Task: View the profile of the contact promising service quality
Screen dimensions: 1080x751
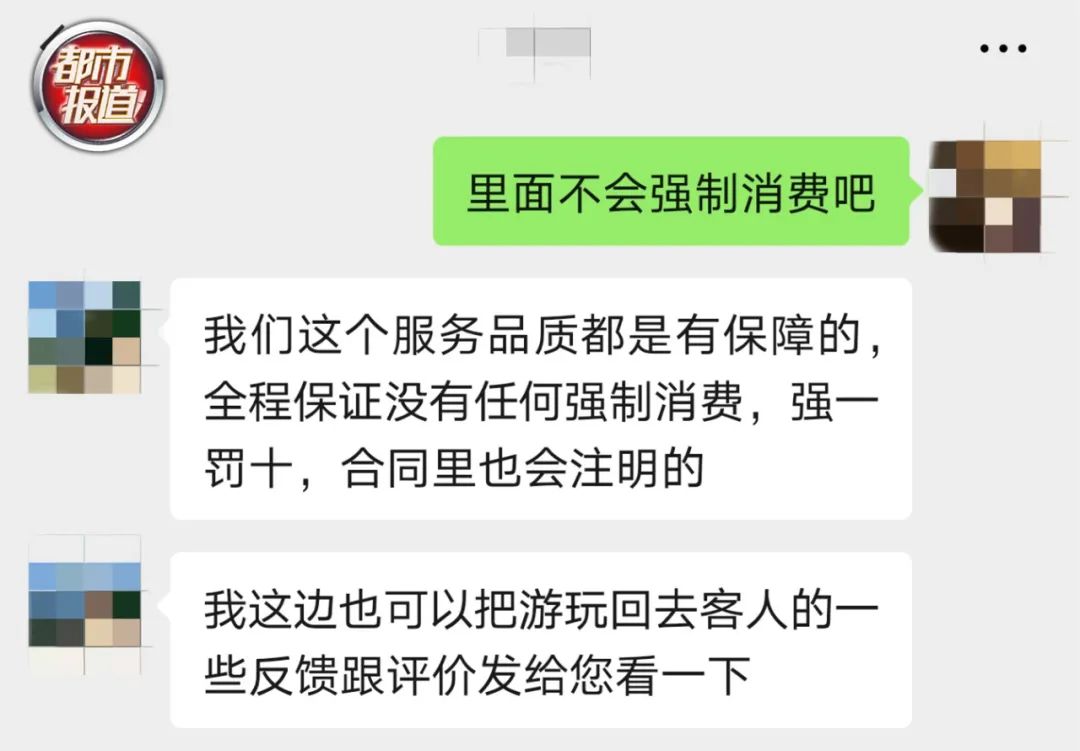Action: [84, 337]
